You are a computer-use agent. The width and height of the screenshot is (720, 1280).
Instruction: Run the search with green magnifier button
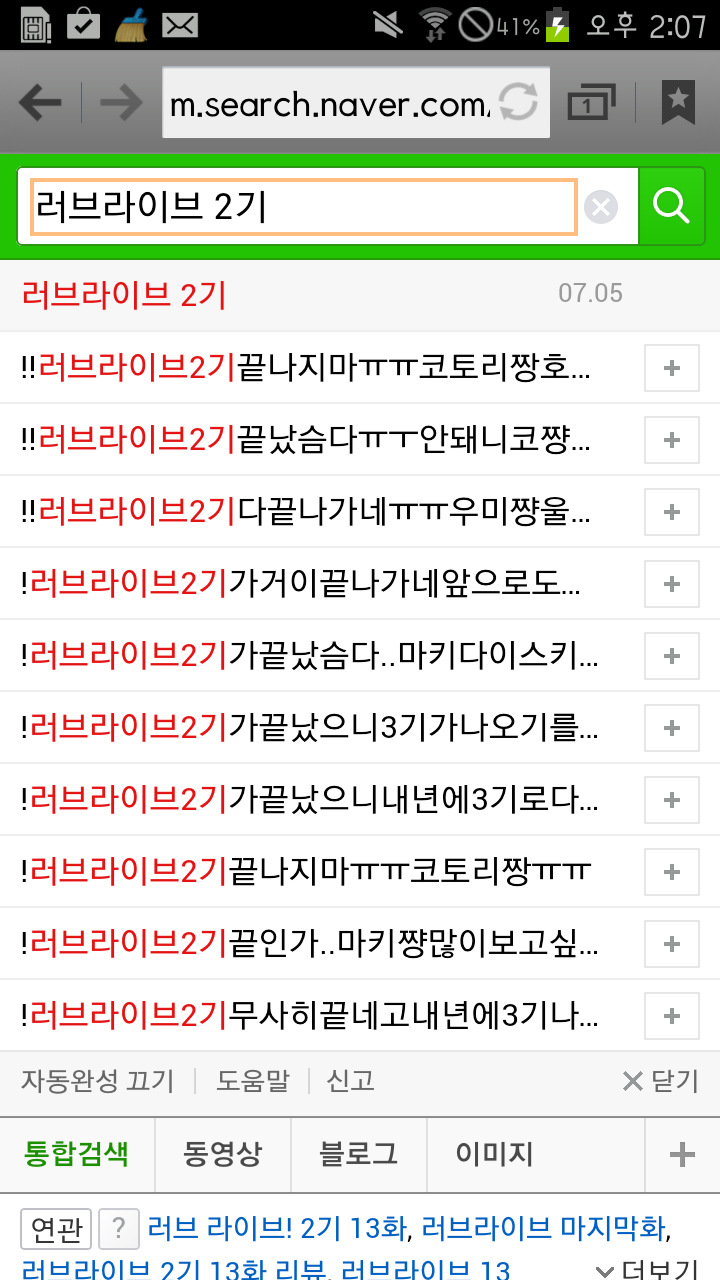pos(672,207)
